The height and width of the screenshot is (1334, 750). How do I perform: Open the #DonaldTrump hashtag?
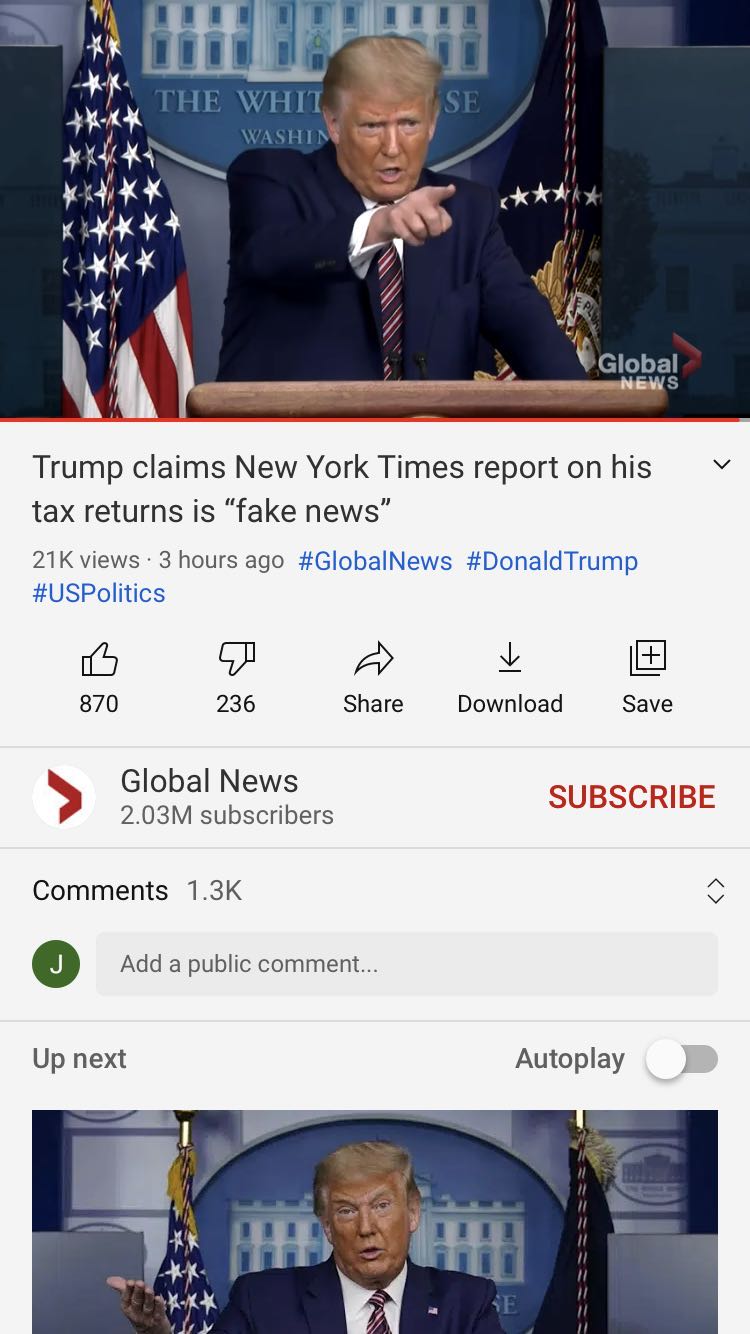click(552, 561)
